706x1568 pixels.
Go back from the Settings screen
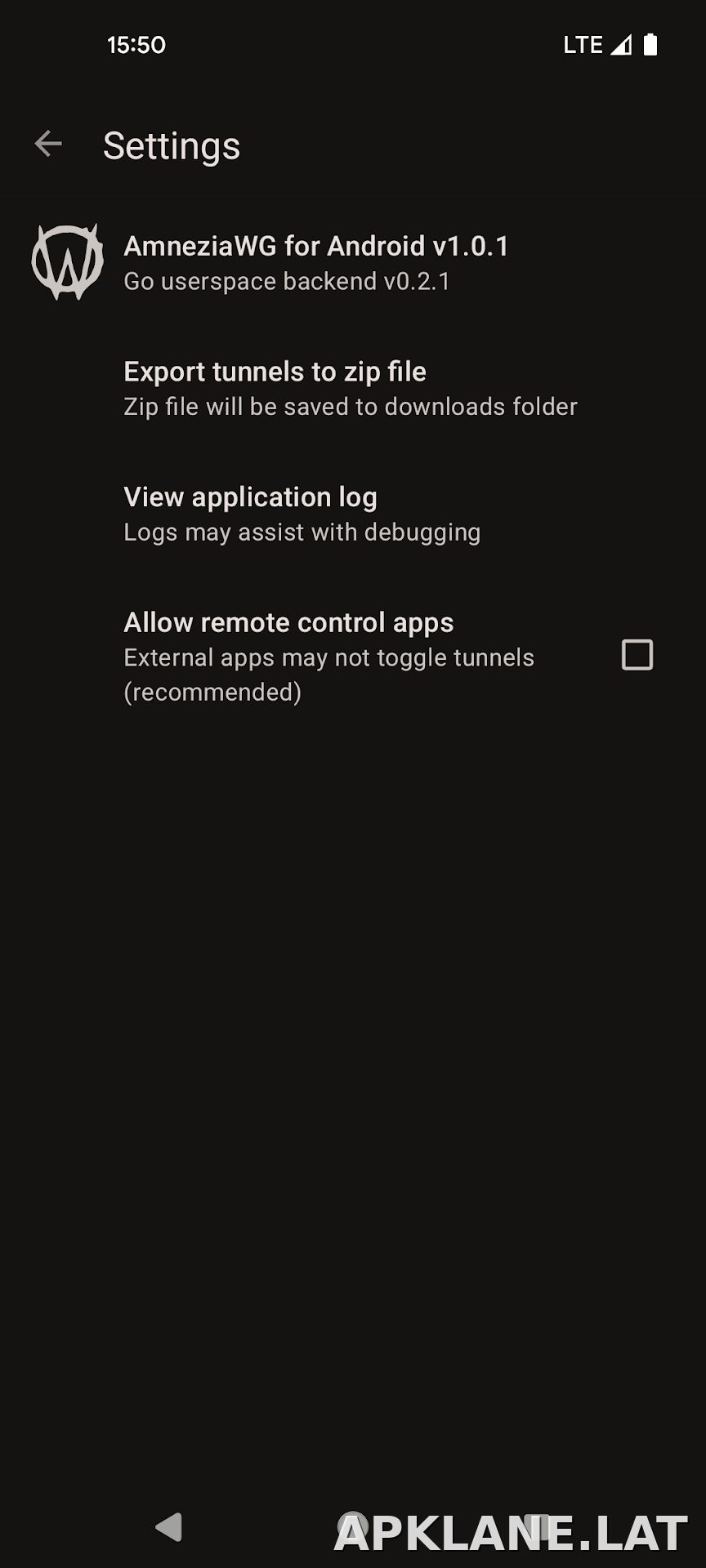pos(48,144)
